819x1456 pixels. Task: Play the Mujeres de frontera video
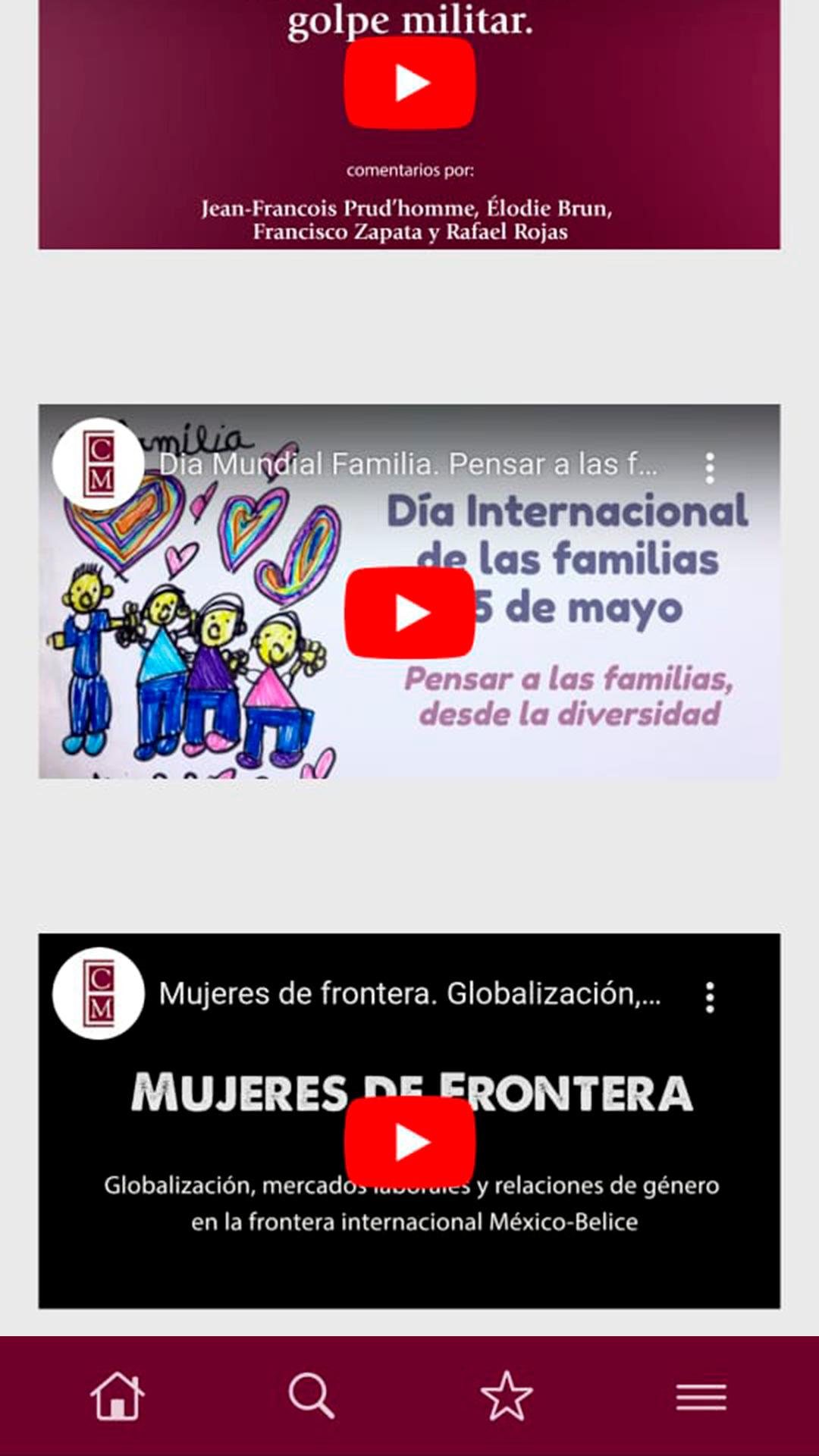click(x=410, y=1142)
